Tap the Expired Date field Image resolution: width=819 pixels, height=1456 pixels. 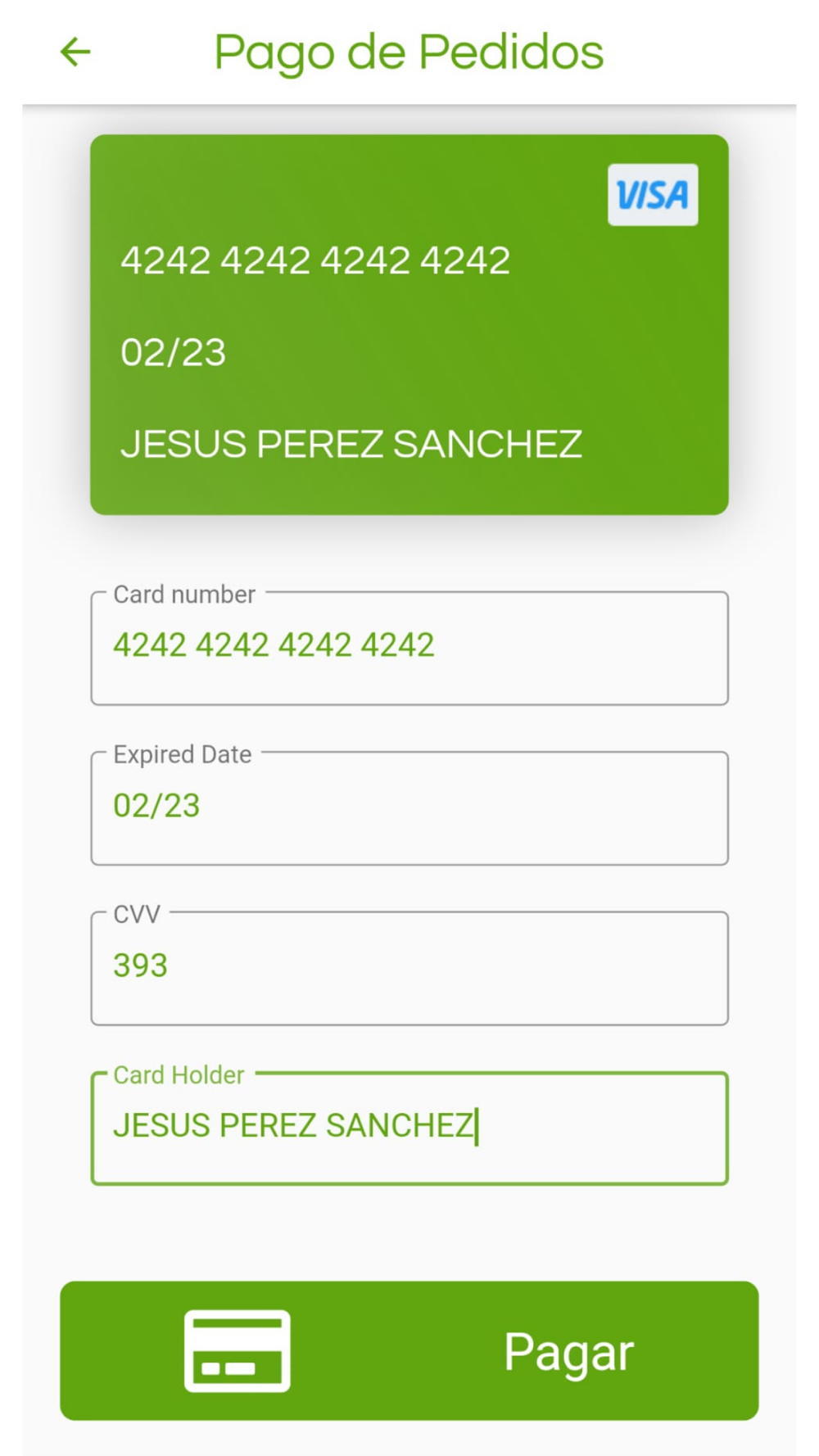pyautogui.click(x=409, y=808)
